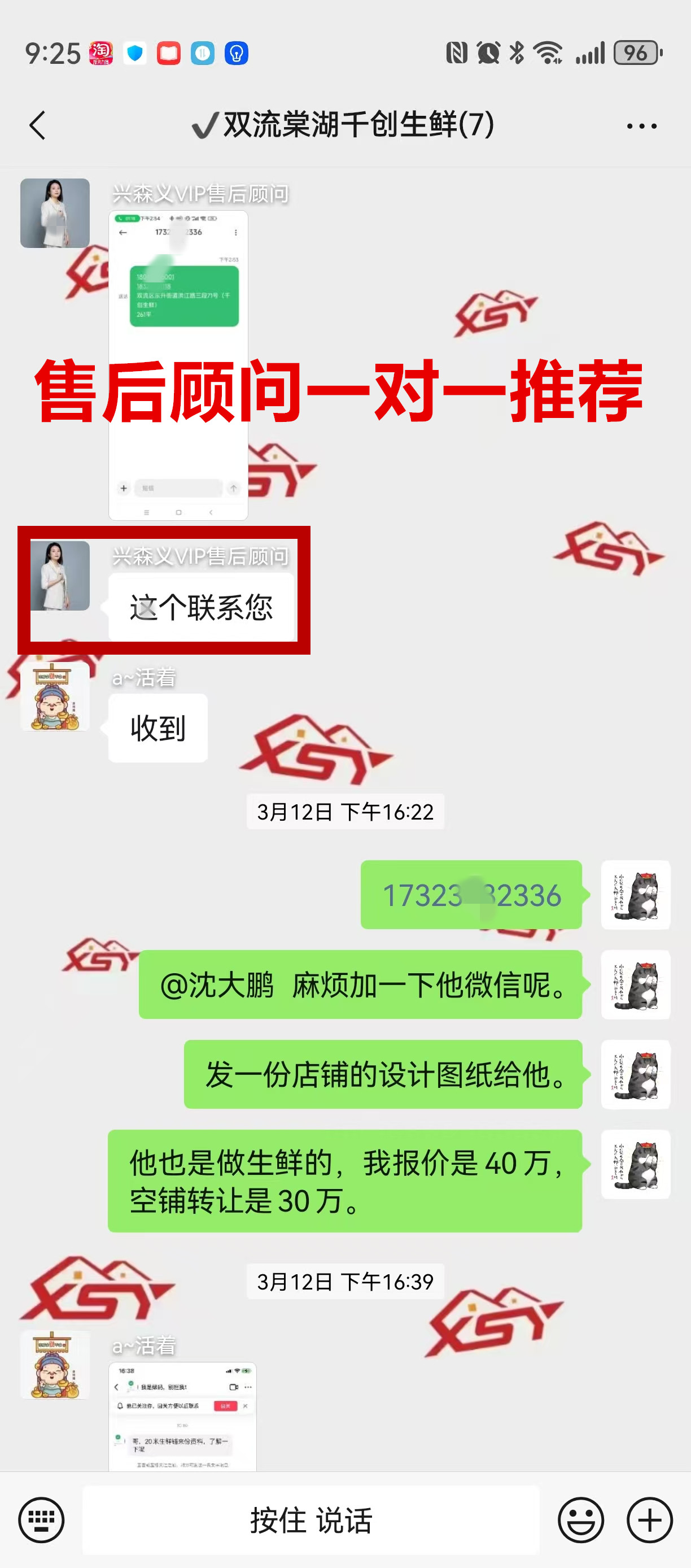Tap the hold-to-talk voice button

[x=310, y=1520]
